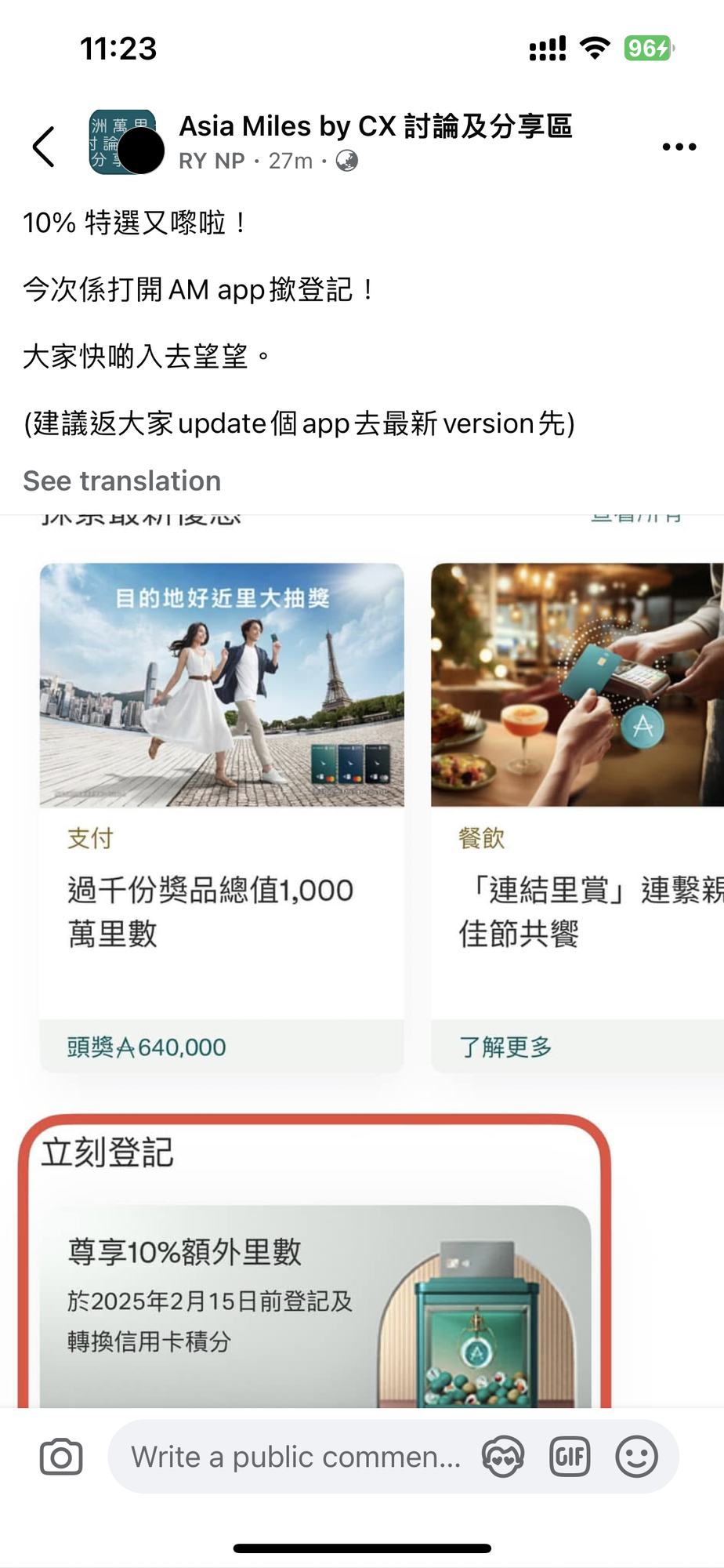Tap the Write a public comment field
Viewport: 724px width, 1568px height.
(x=296, y=1457)
